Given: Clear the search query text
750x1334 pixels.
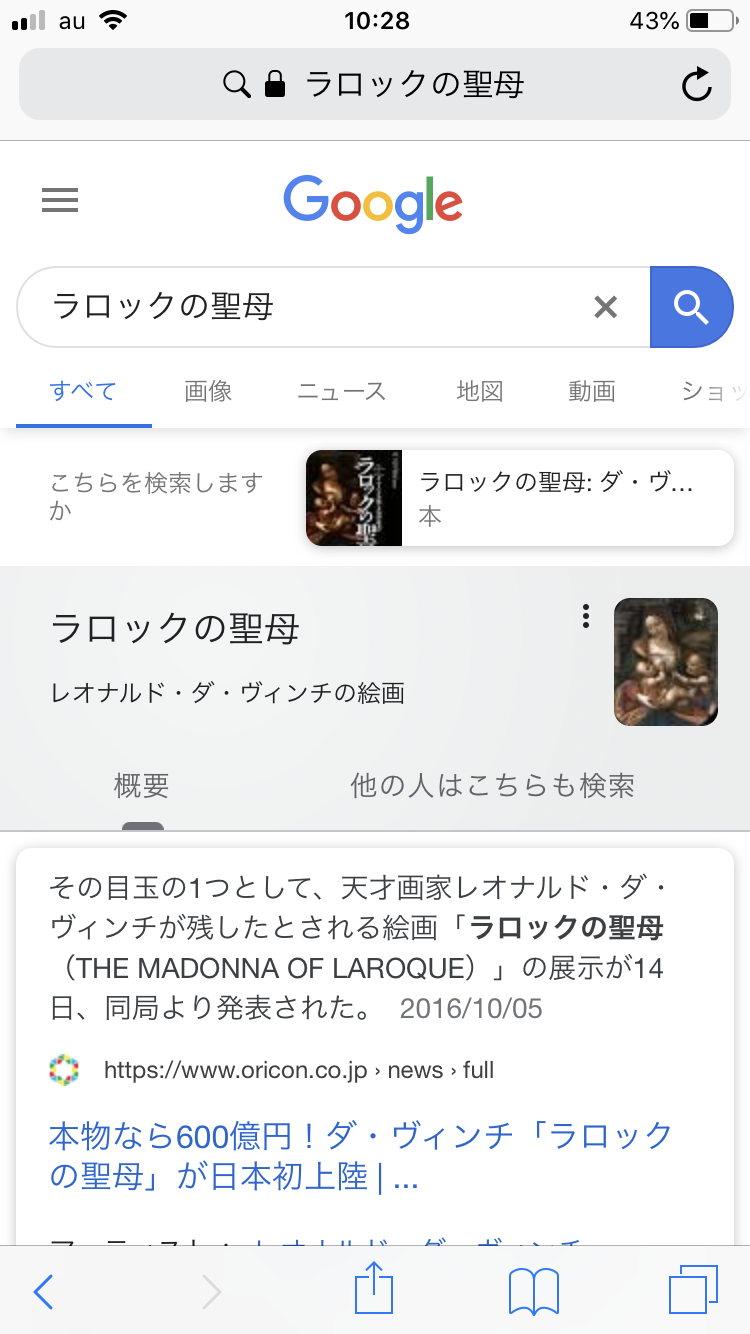Looking at the screenshot, I should click(x=605, y=307).
